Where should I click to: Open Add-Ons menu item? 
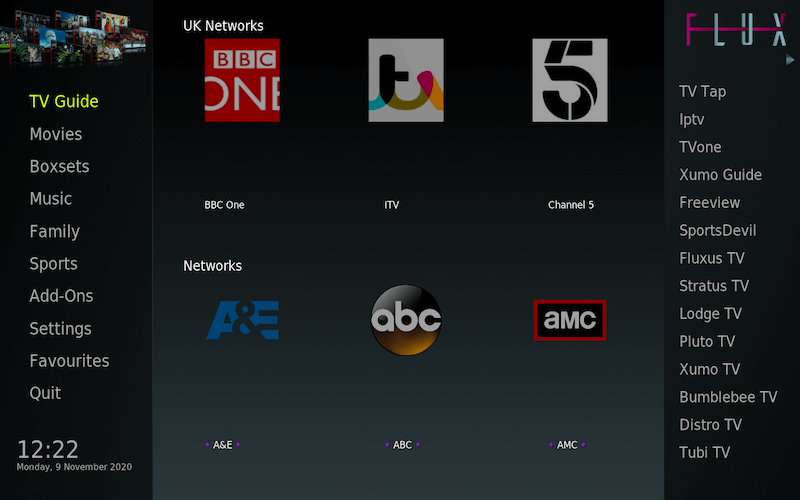(61, 296)
